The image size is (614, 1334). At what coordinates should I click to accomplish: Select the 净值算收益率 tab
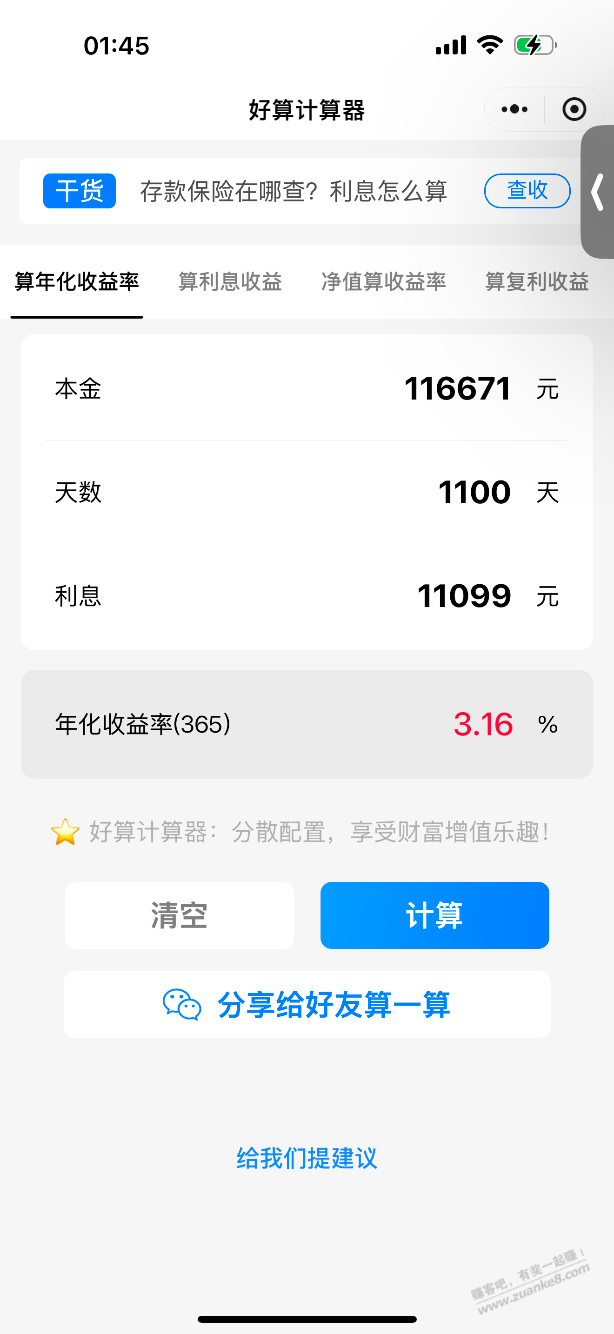383,282
